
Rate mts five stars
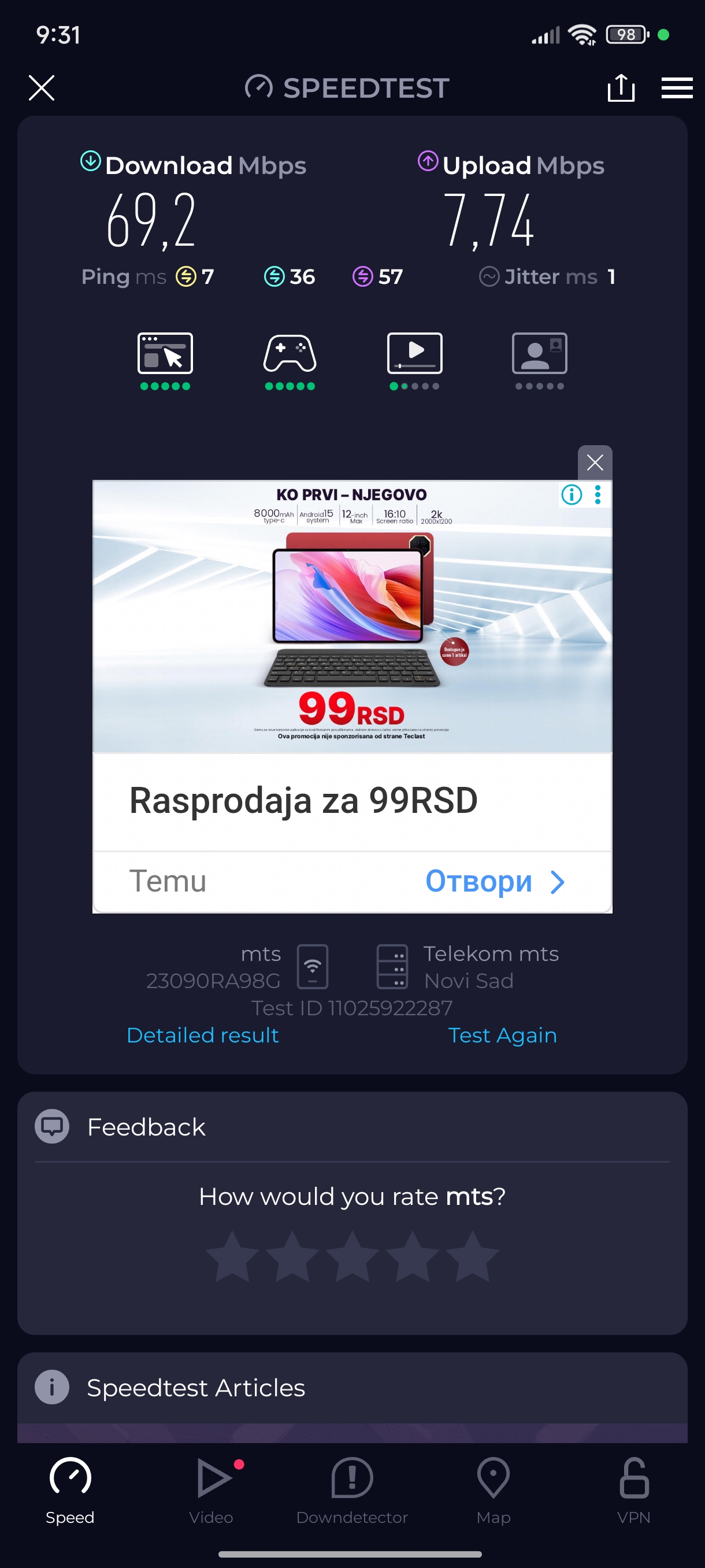click(472, 1256)
